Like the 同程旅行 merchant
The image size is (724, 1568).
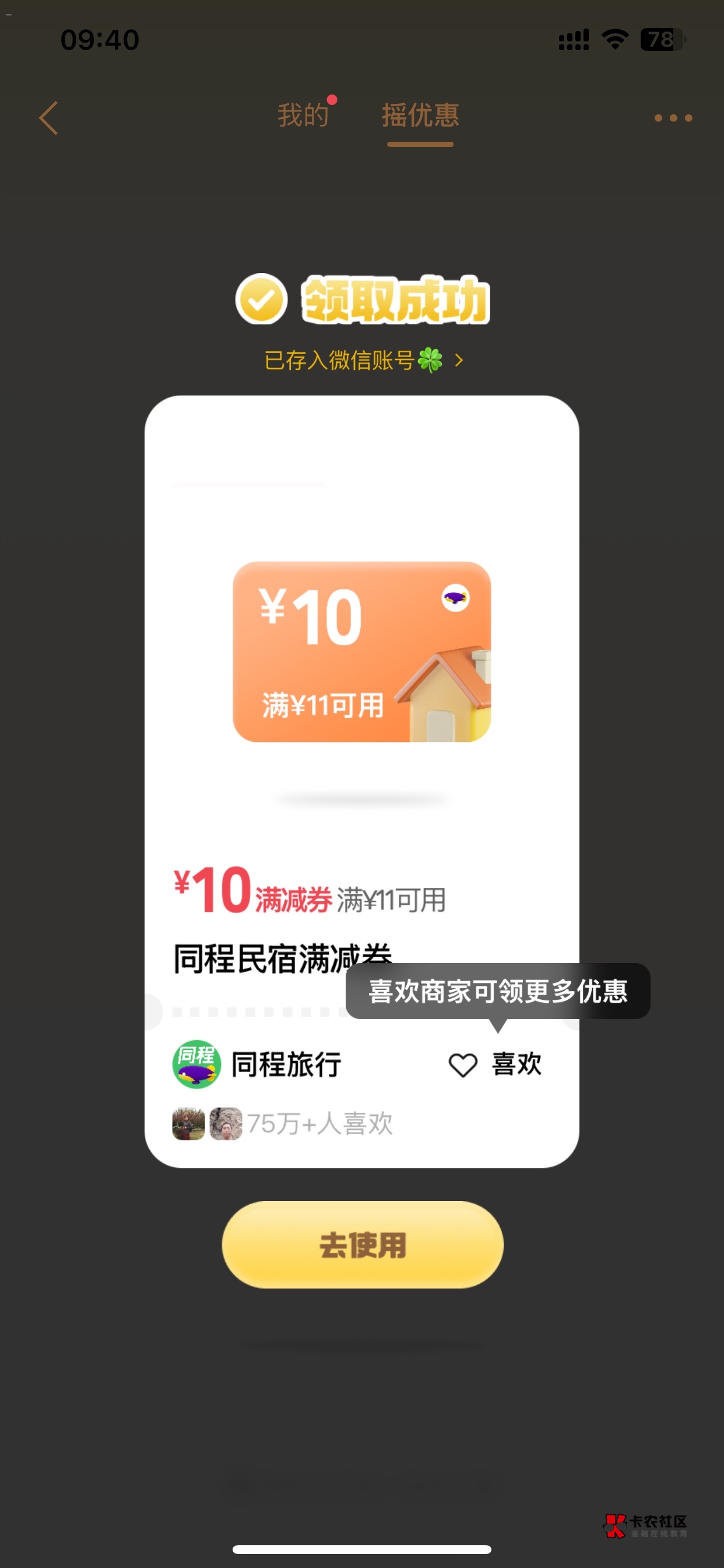pos(495,1065)
